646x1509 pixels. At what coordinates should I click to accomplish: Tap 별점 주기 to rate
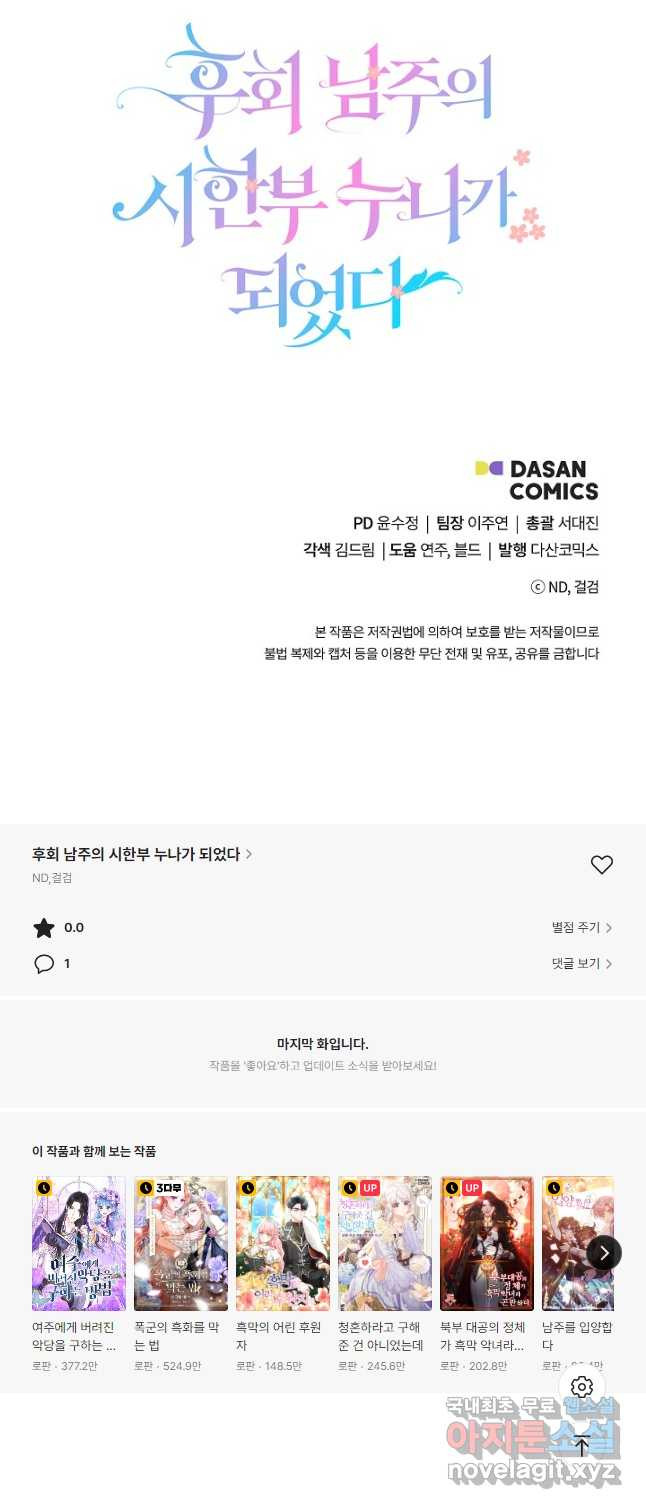(581, 928)
